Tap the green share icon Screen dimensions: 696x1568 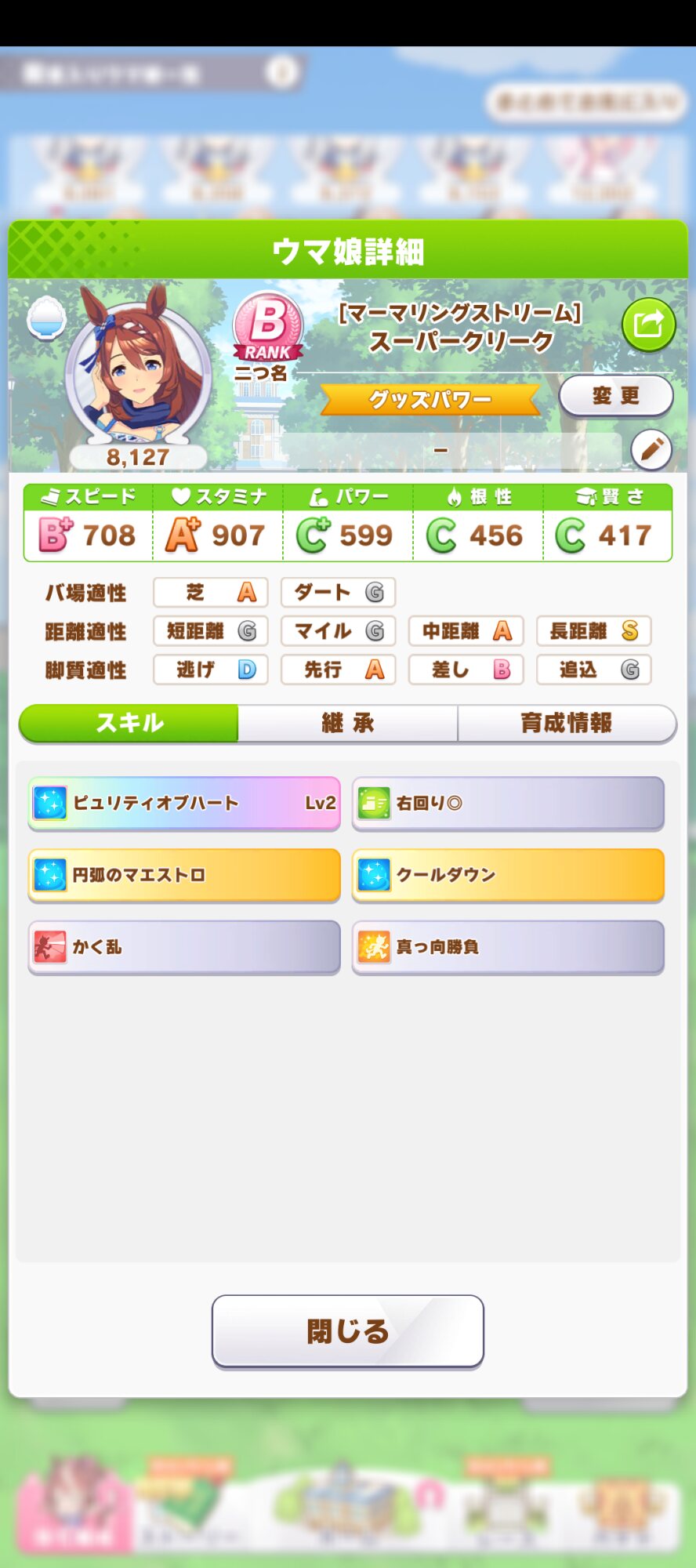(648, 324)
